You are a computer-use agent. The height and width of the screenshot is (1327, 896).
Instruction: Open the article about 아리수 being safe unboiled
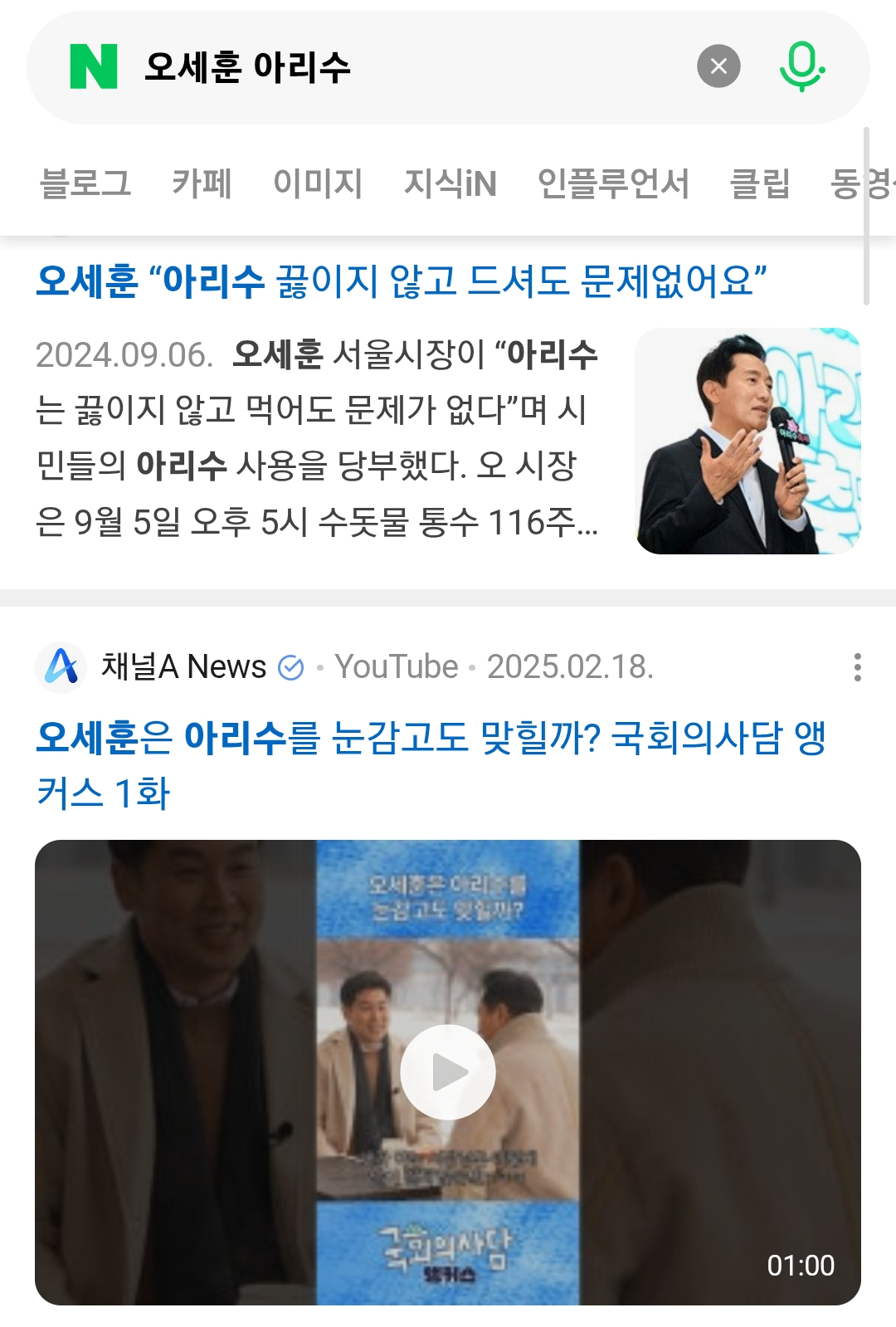click(402, 282)
